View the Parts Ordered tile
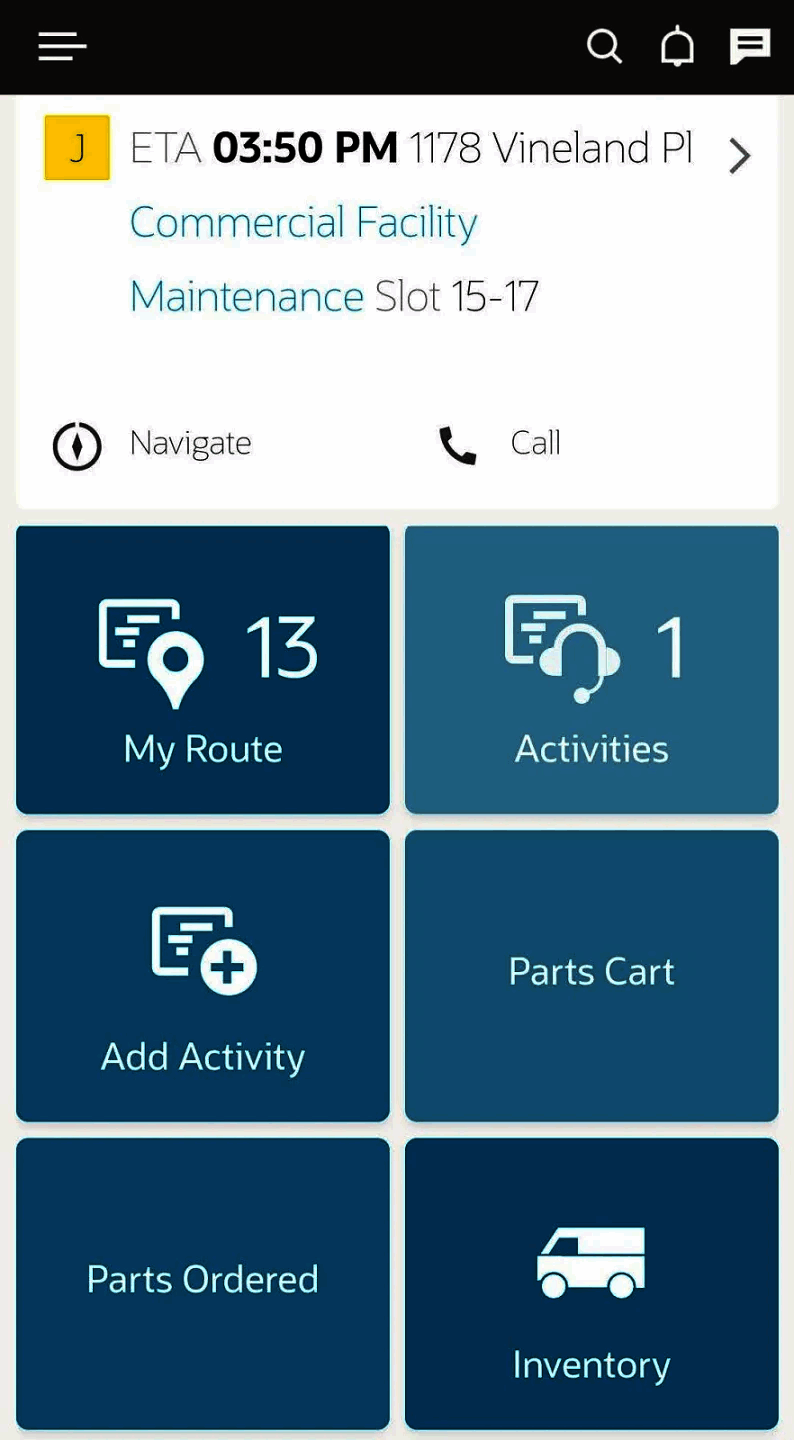 [203, 1283]
